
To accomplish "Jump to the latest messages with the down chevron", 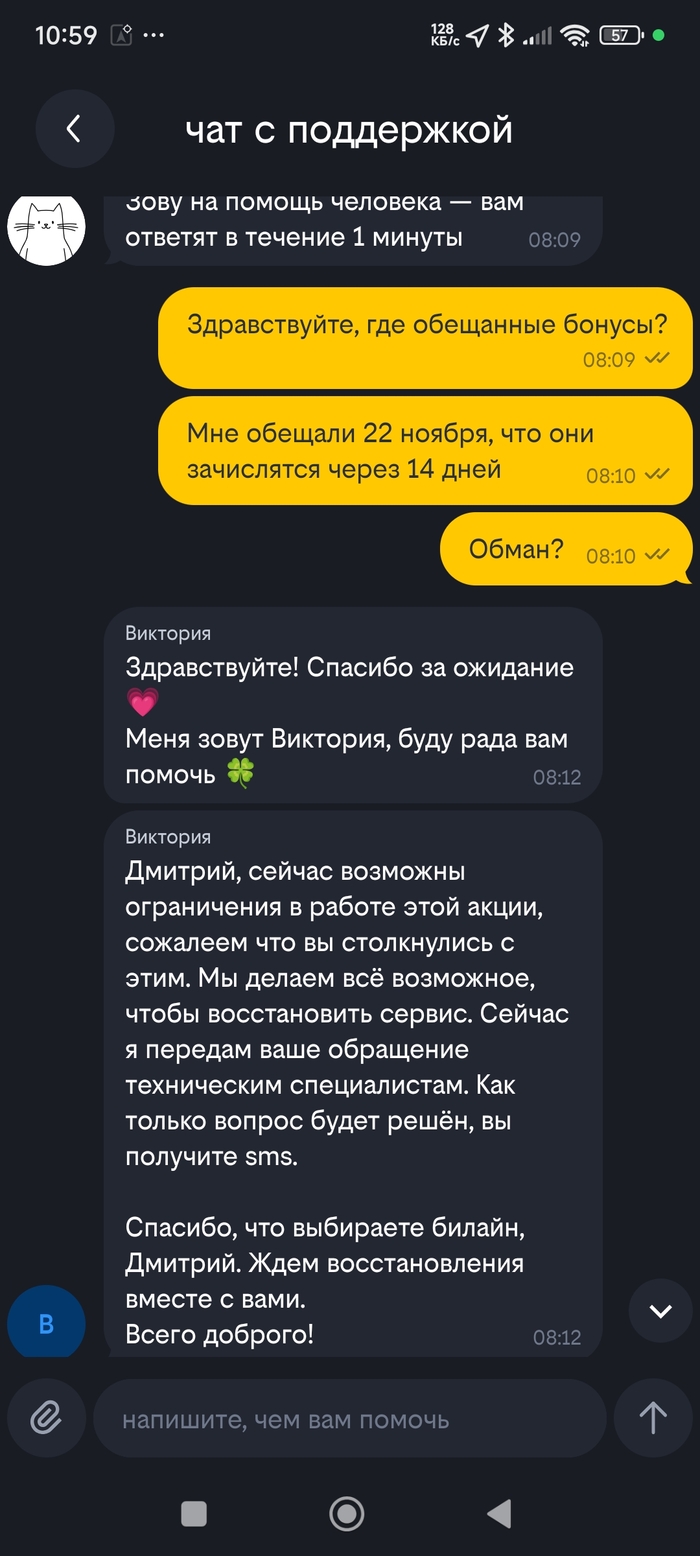I will pos(660,1311).
